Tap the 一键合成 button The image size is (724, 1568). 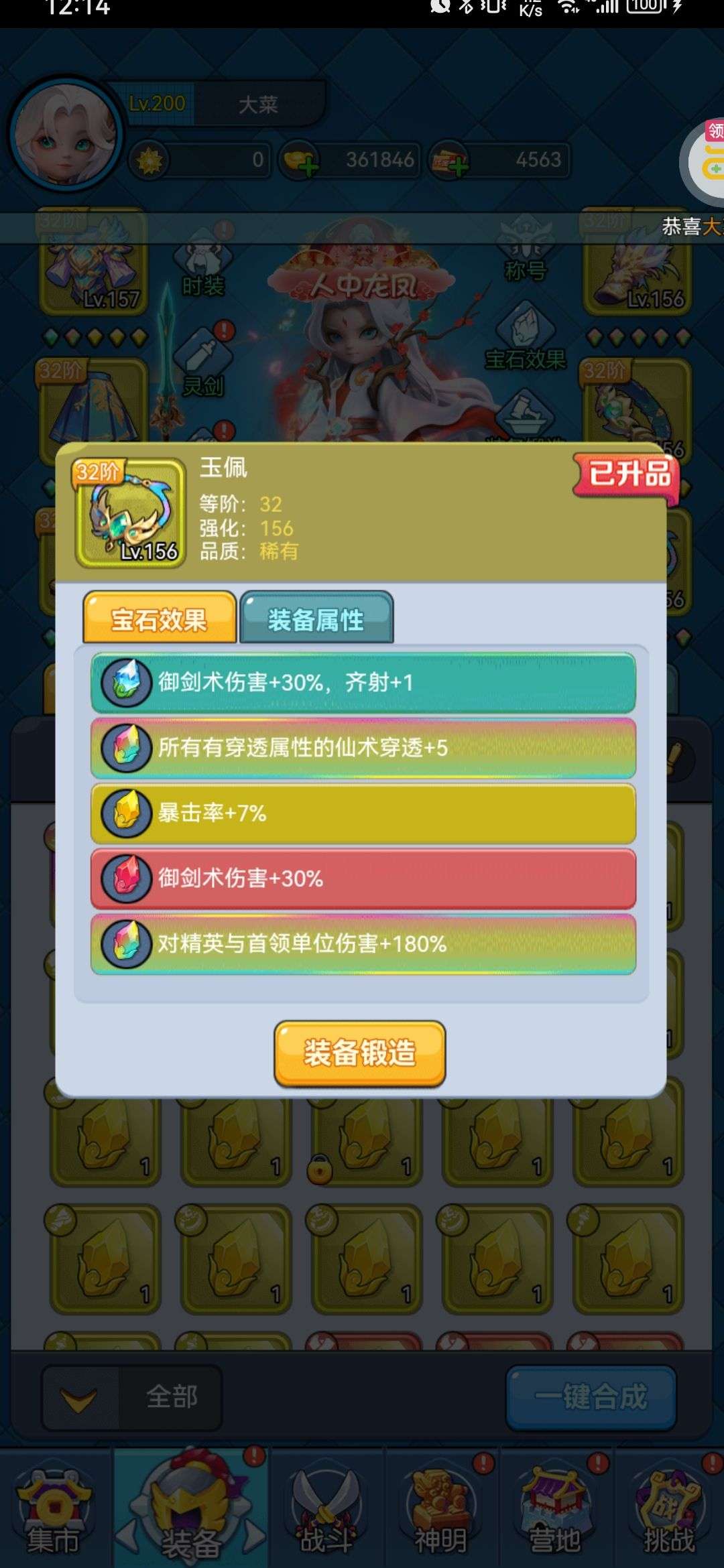click(591, 1397)
